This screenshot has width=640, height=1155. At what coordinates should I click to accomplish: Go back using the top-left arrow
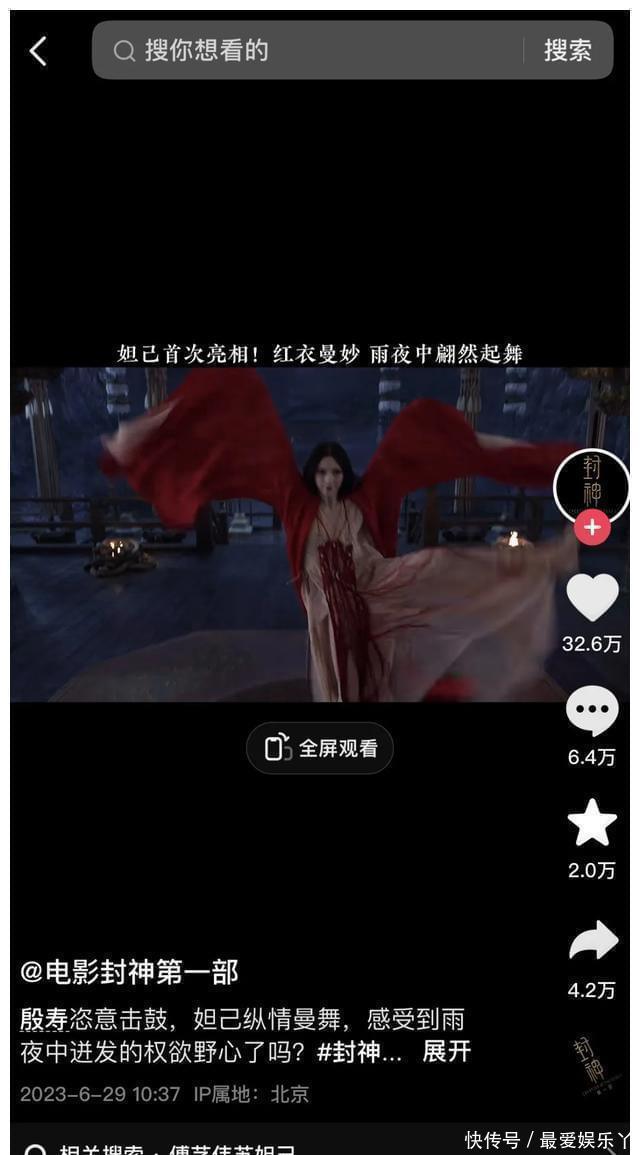point(38,51)
